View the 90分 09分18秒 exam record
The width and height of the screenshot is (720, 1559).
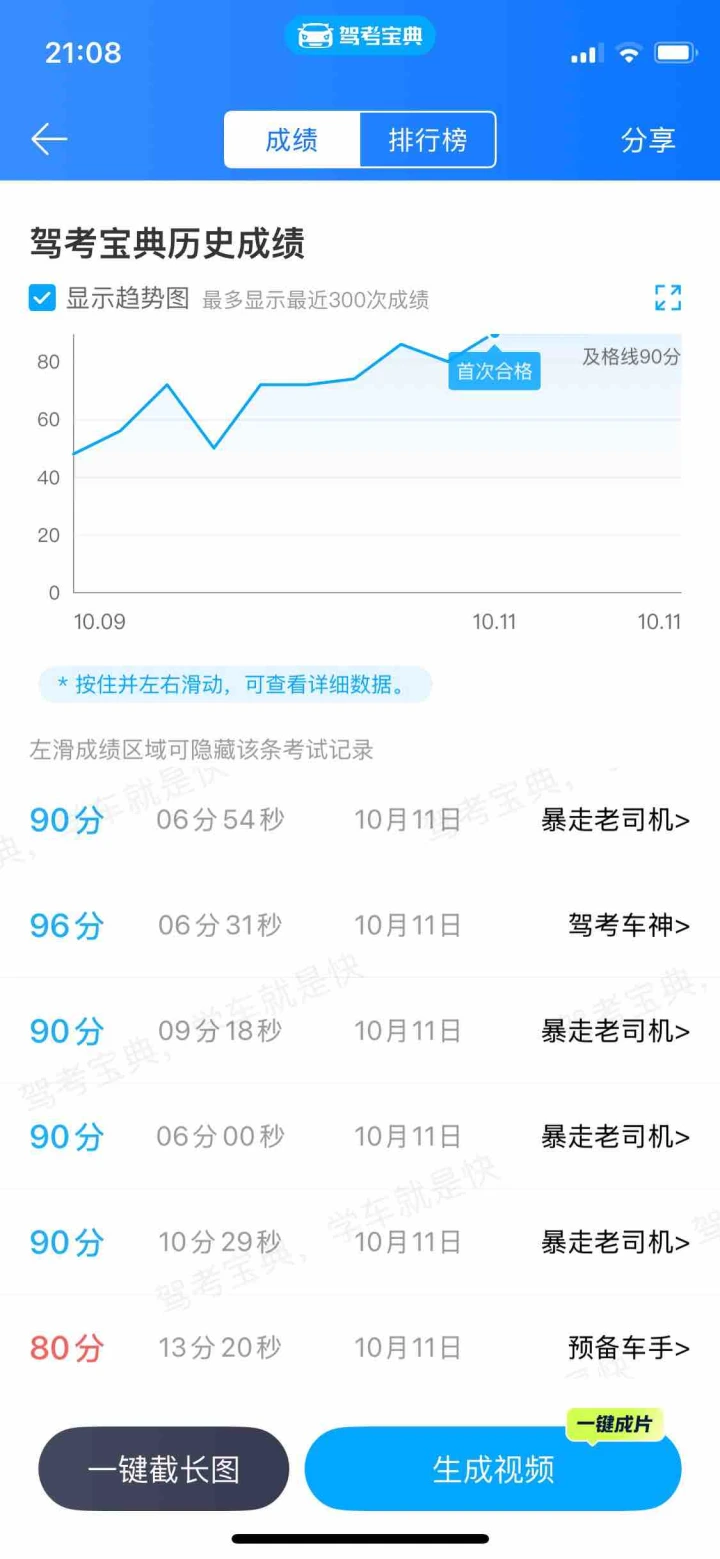[360, 1031]
